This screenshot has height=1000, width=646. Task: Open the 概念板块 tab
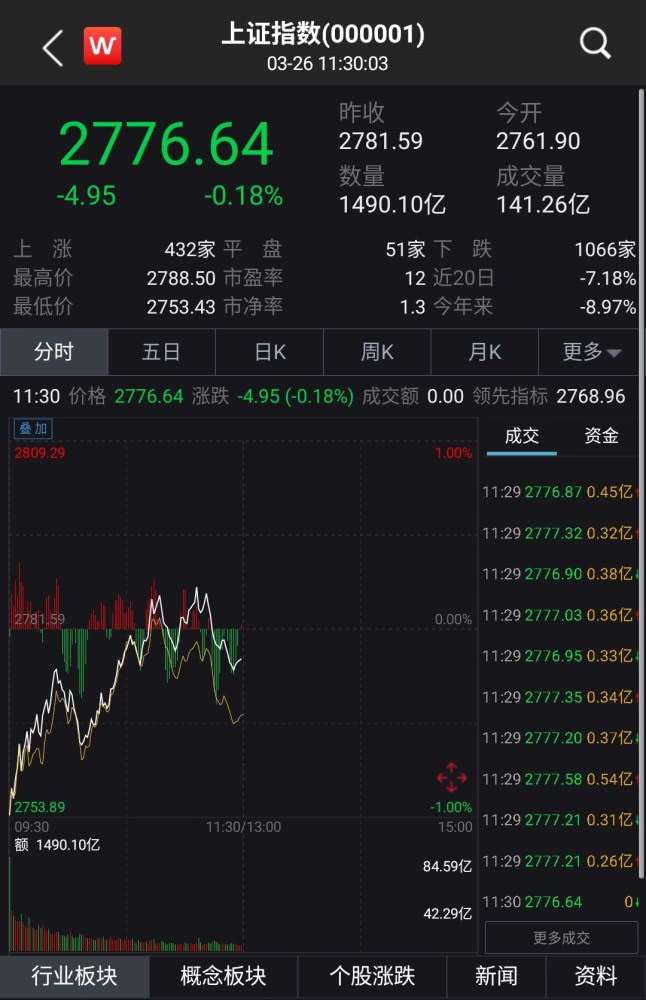223,977
